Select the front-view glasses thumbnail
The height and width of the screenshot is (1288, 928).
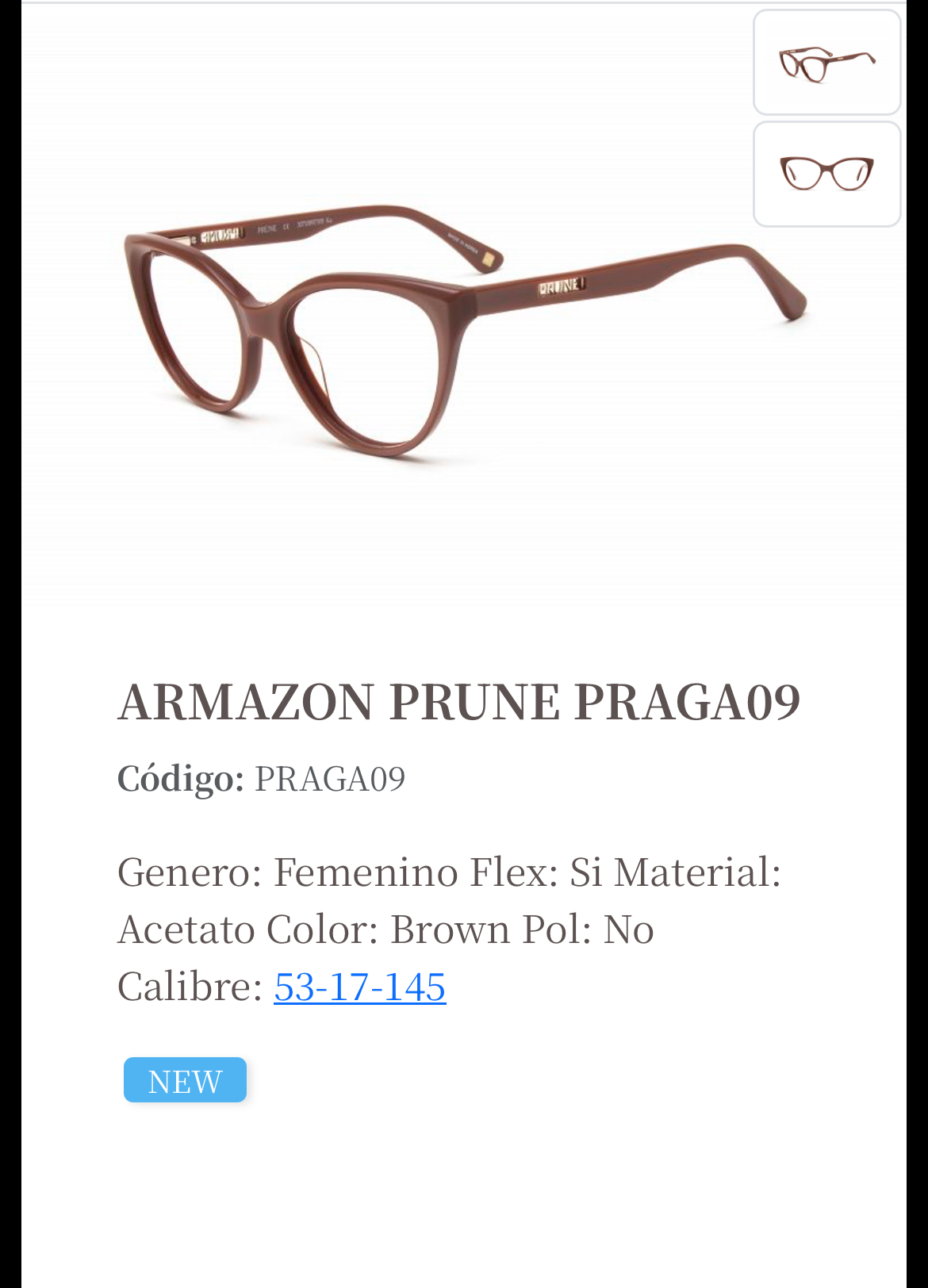coord(826,174)
